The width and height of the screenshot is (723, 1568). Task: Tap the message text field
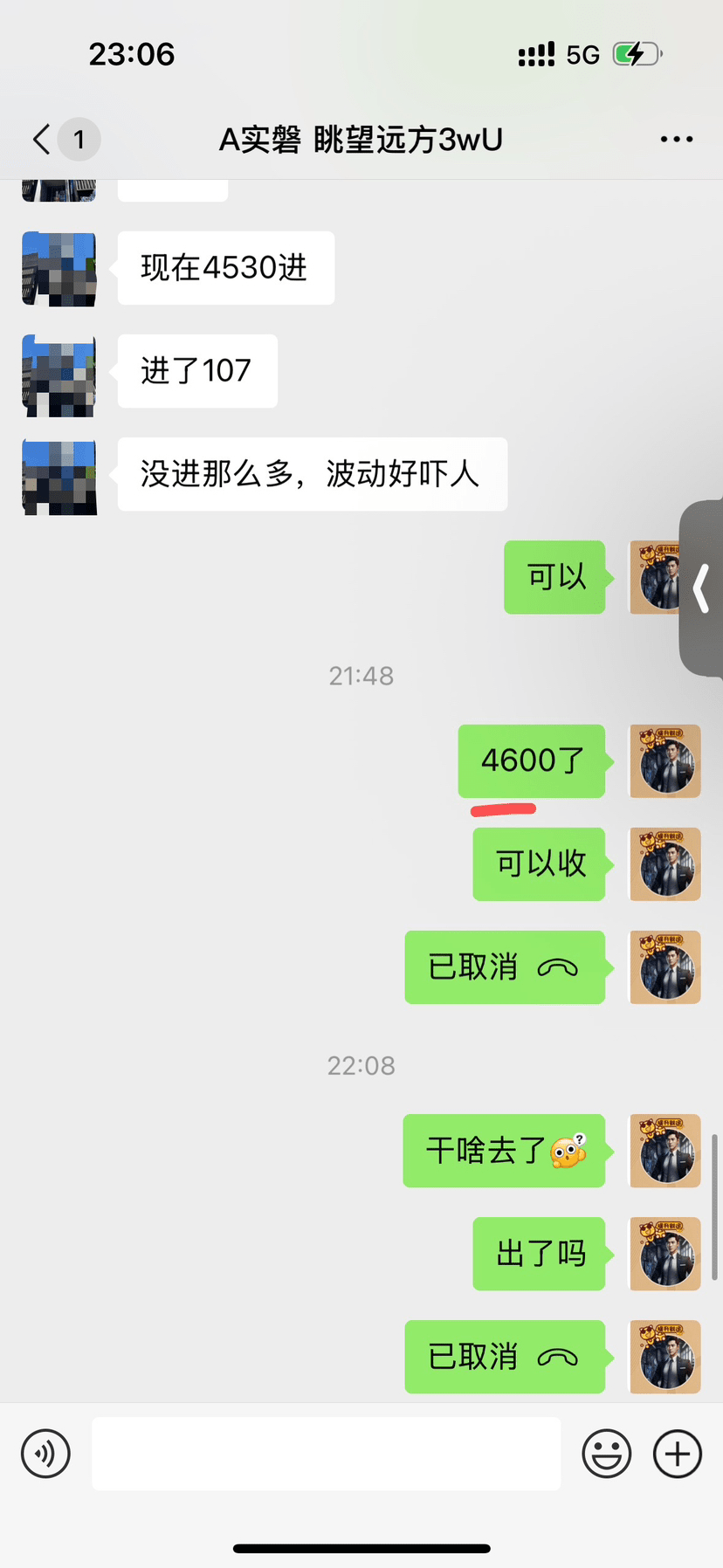point(326,1454)
